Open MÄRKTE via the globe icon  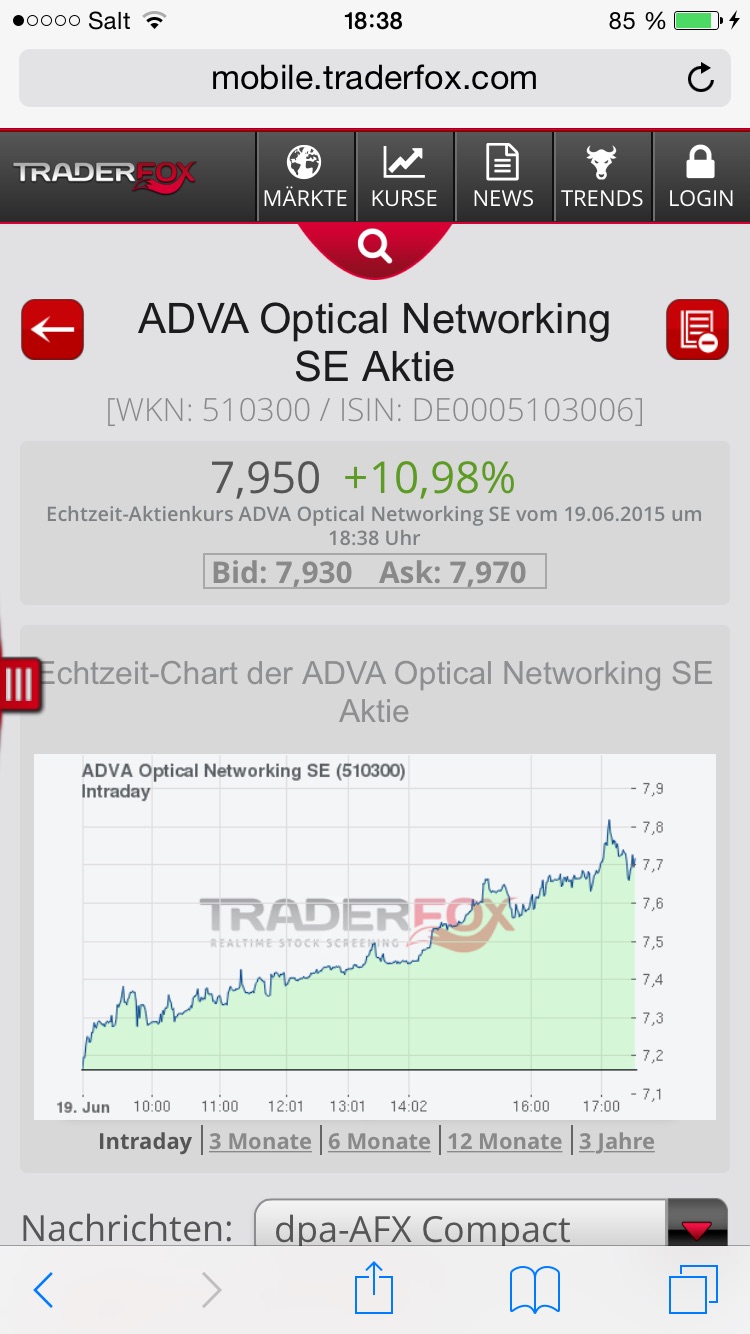[305, 170]
